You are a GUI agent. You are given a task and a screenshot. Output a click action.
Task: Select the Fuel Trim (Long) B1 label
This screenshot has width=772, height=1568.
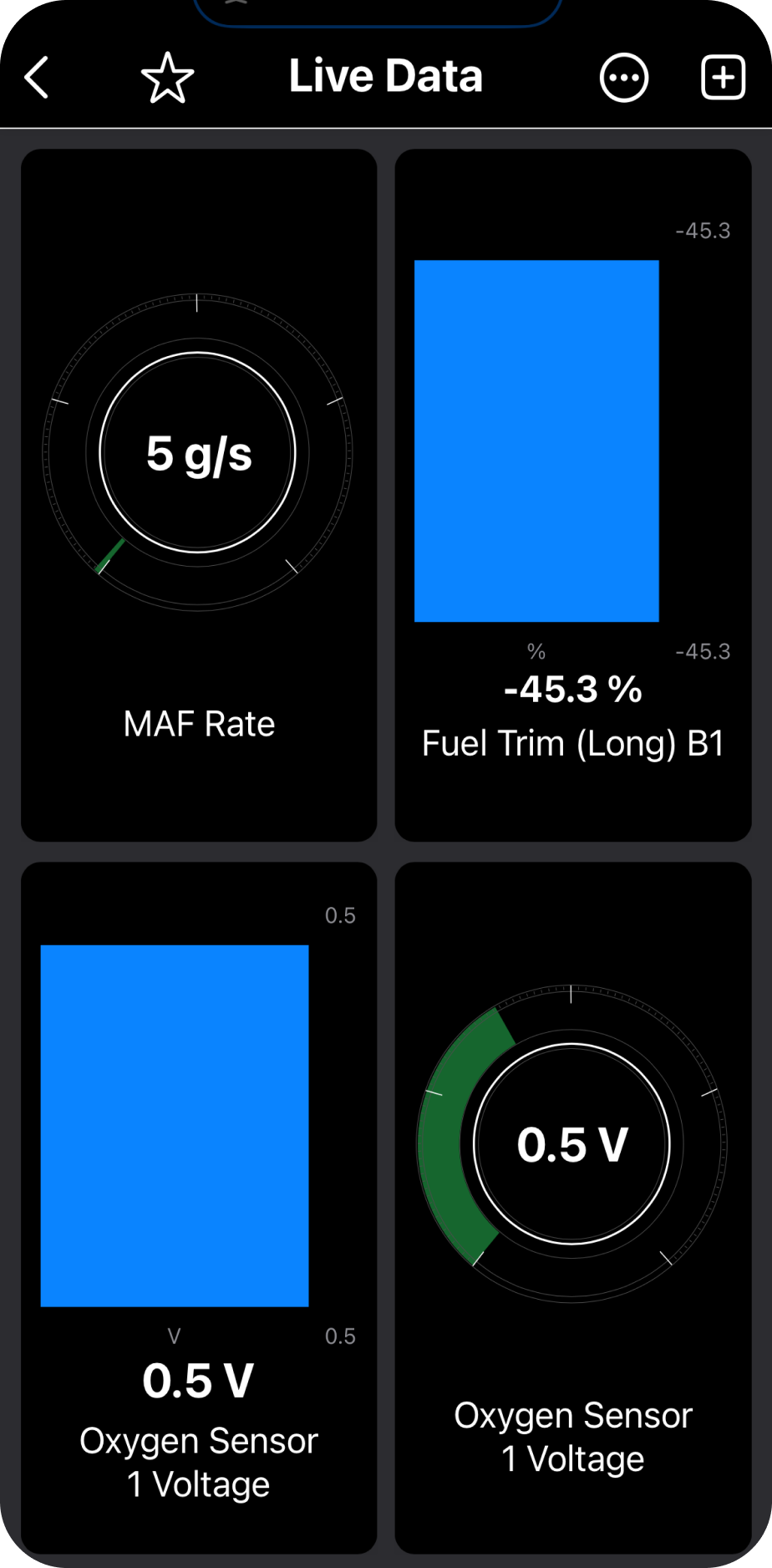point(573,742)
